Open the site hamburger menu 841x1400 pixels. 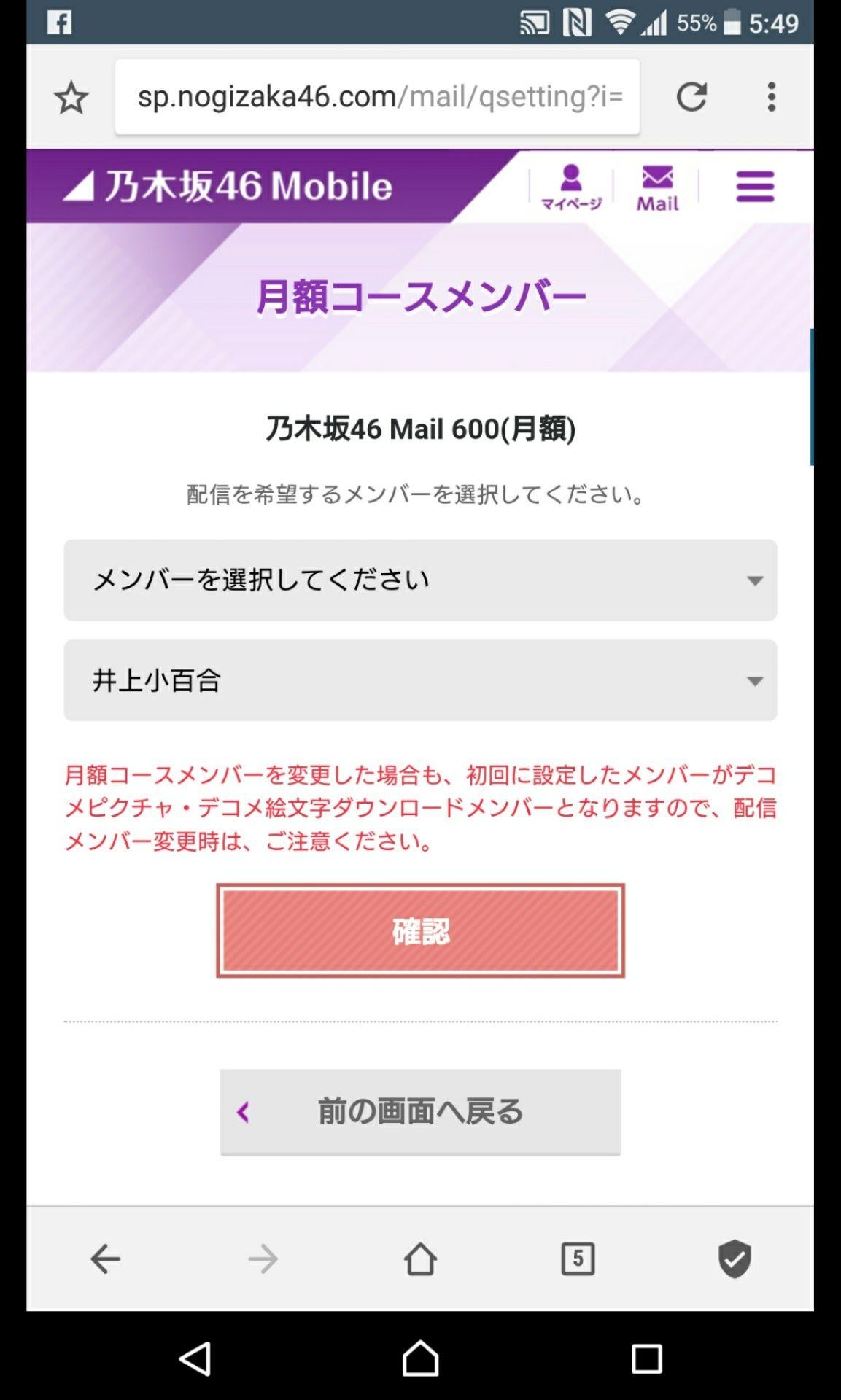[755, 187]
